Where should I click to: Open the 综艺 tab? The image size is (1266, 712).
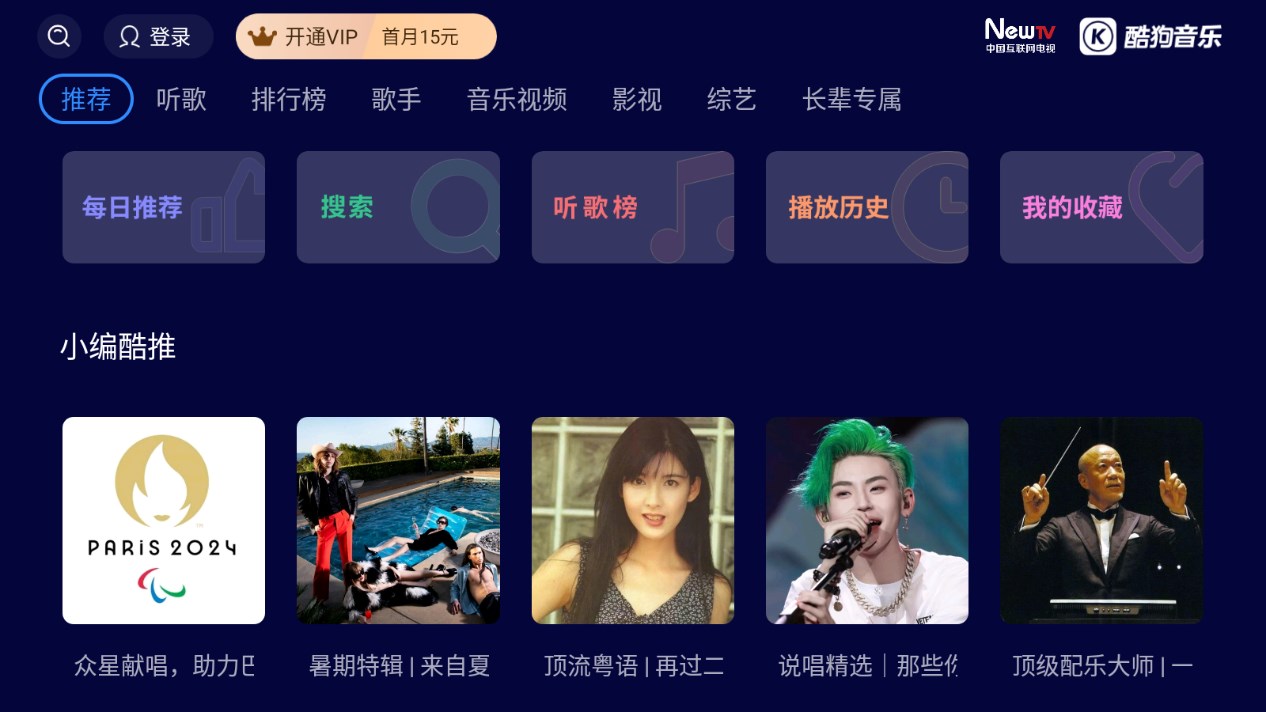[x=731, y=99]
